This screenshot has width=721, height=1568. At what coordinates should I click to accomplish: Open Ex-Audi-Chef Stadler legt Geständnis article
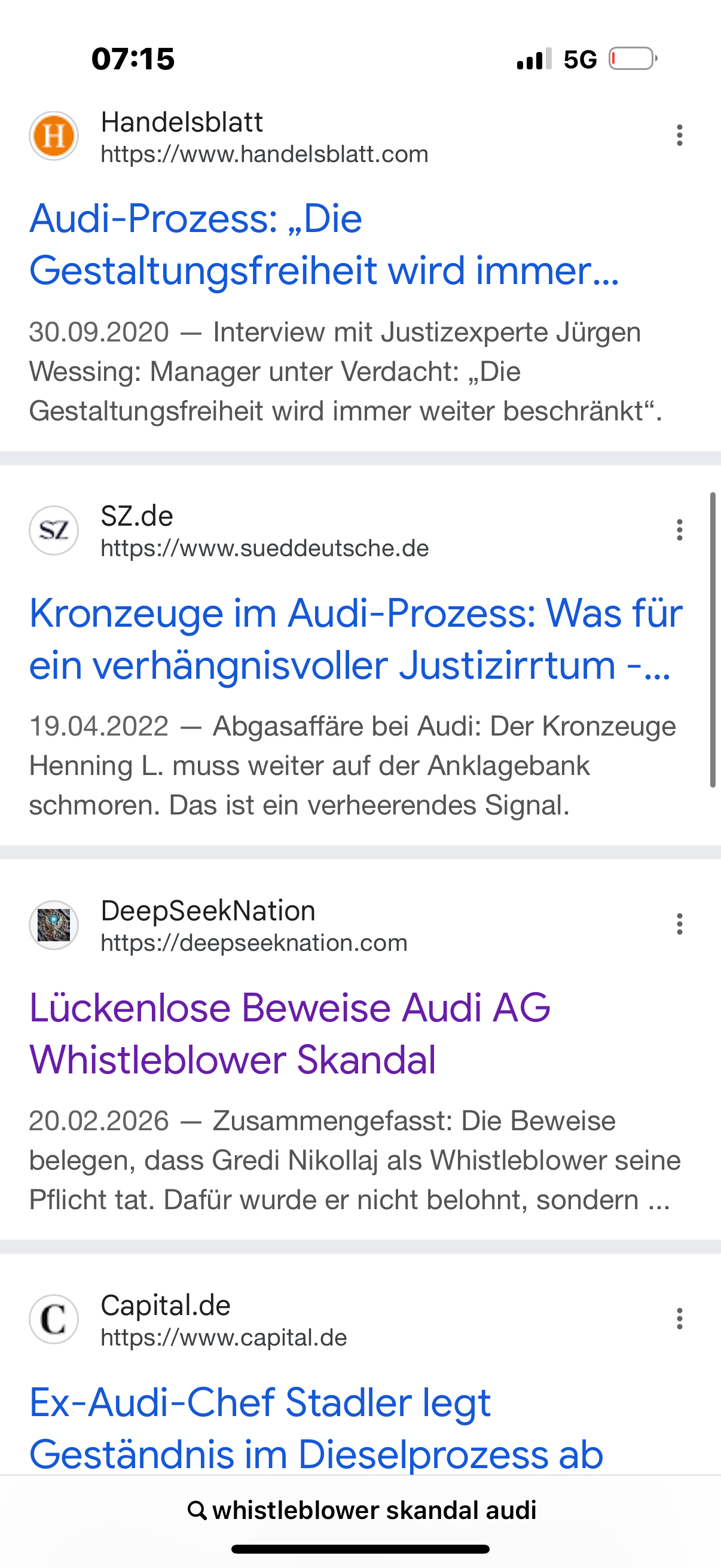[316, 1427]
